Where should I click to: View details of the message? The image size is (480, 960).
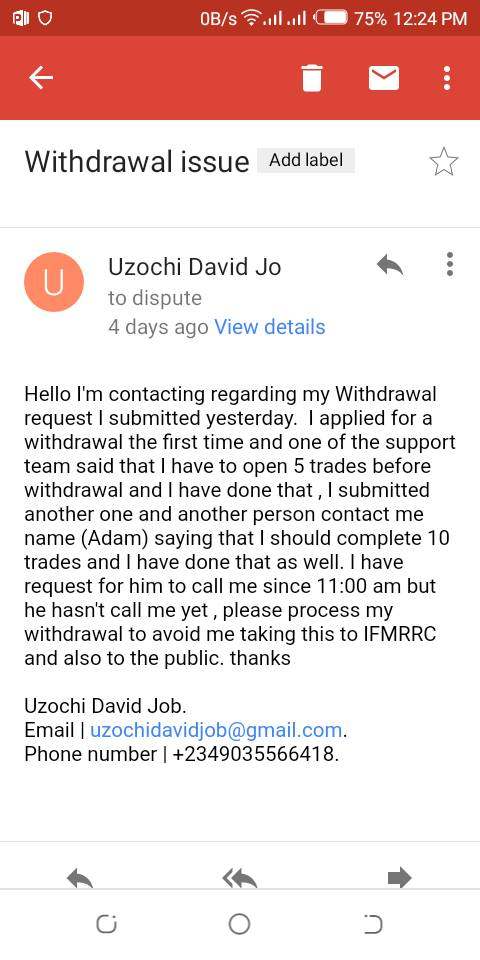[269, 326]
